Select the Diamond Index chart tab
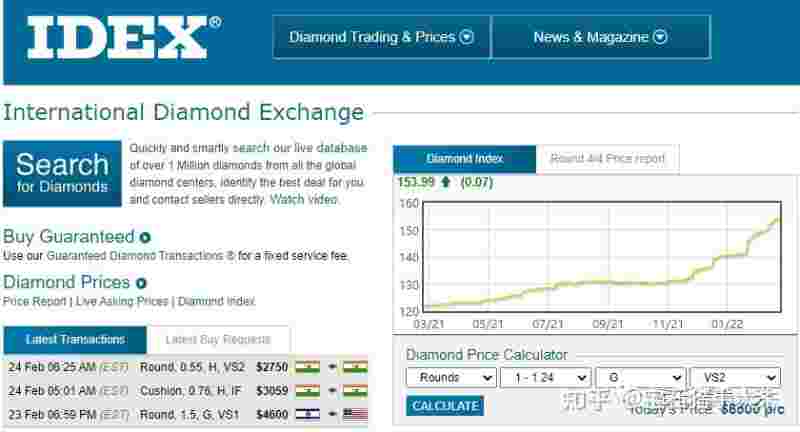The width and height of the screenshot is (800, 432). pos(464,158)
